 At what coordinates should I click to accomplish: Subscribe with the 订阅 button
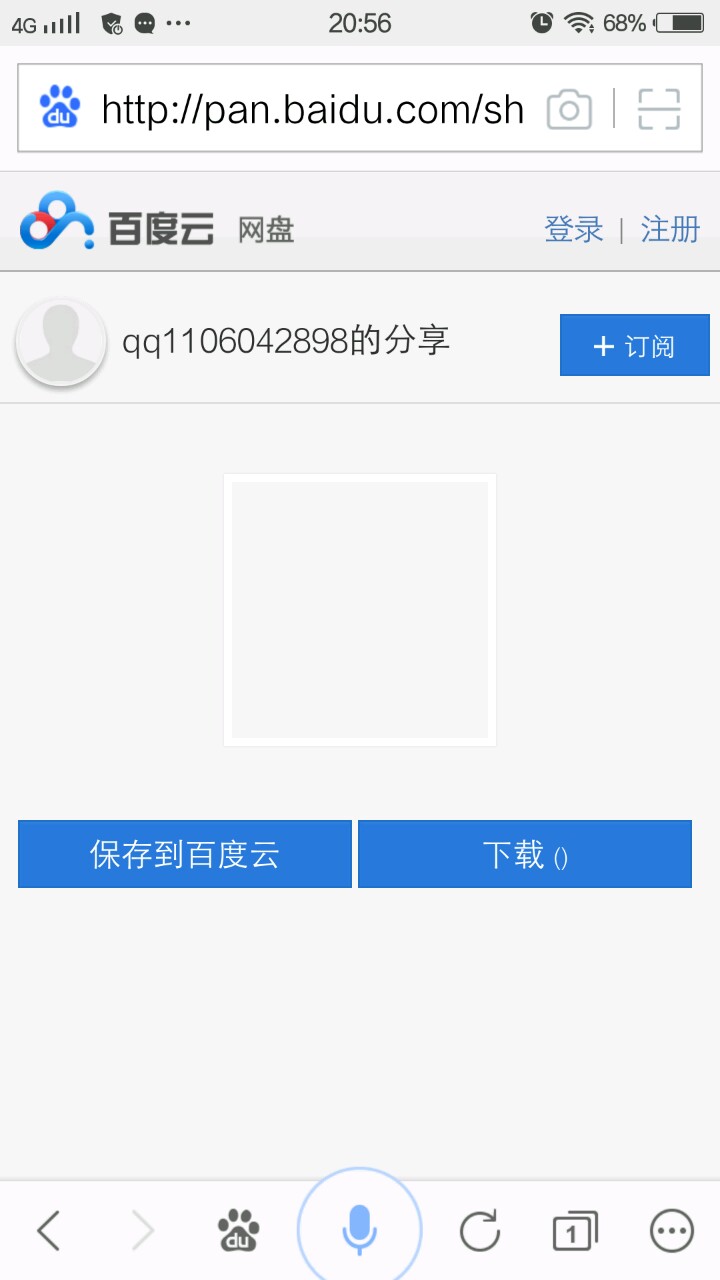coord(634,346)
